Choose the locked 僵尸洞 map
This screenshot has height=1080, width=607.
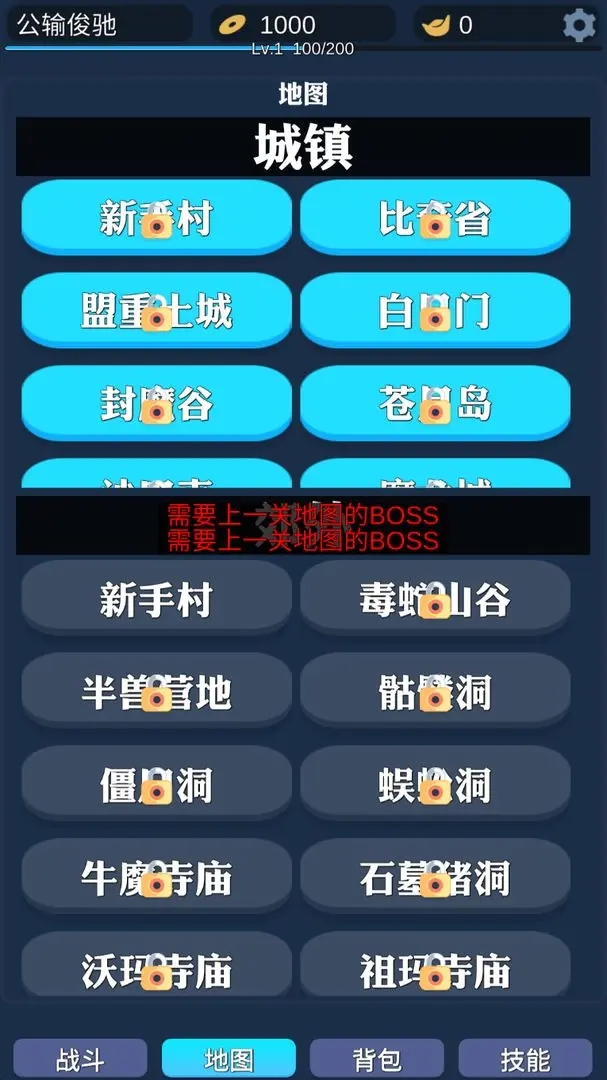[156, 785]
